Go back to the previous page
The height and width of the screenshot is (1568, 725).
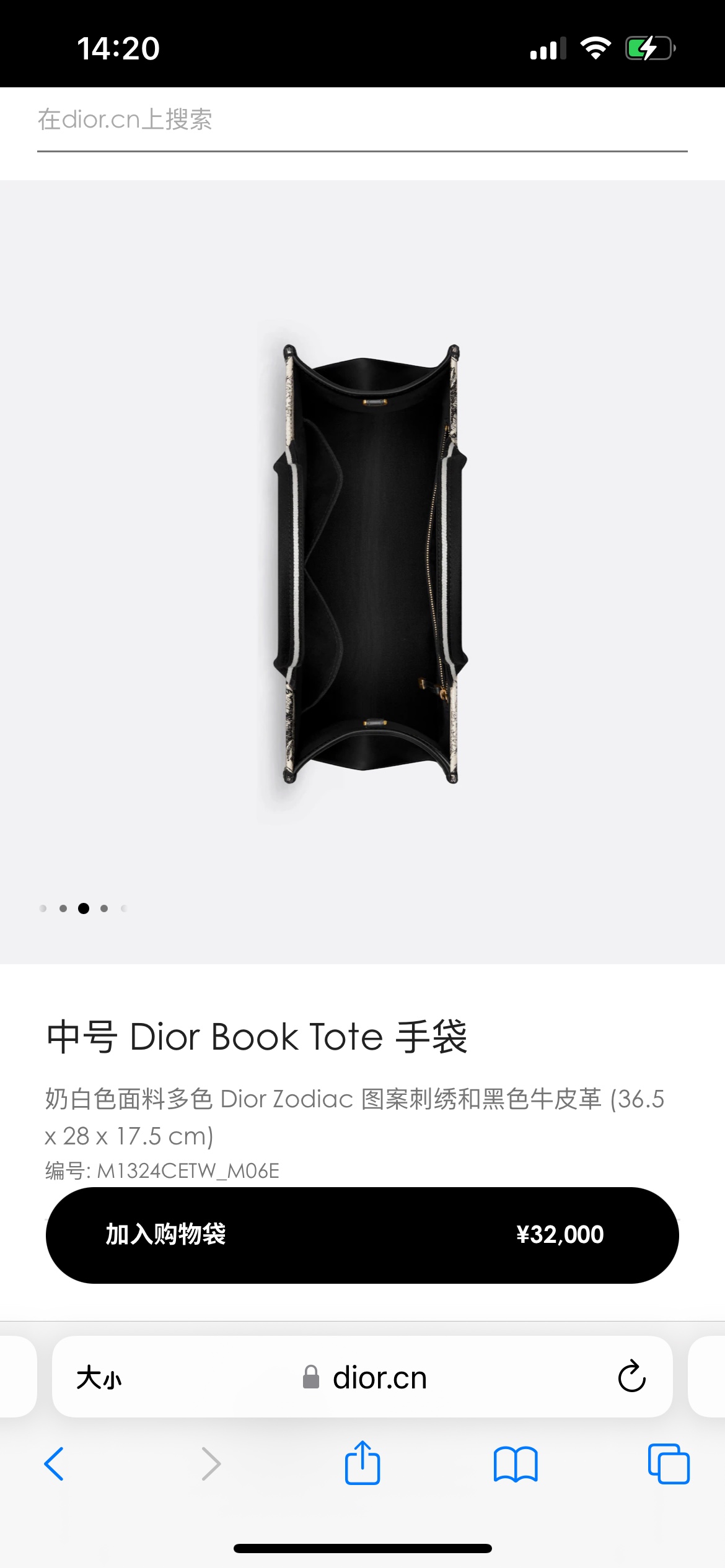(55, 1464)
